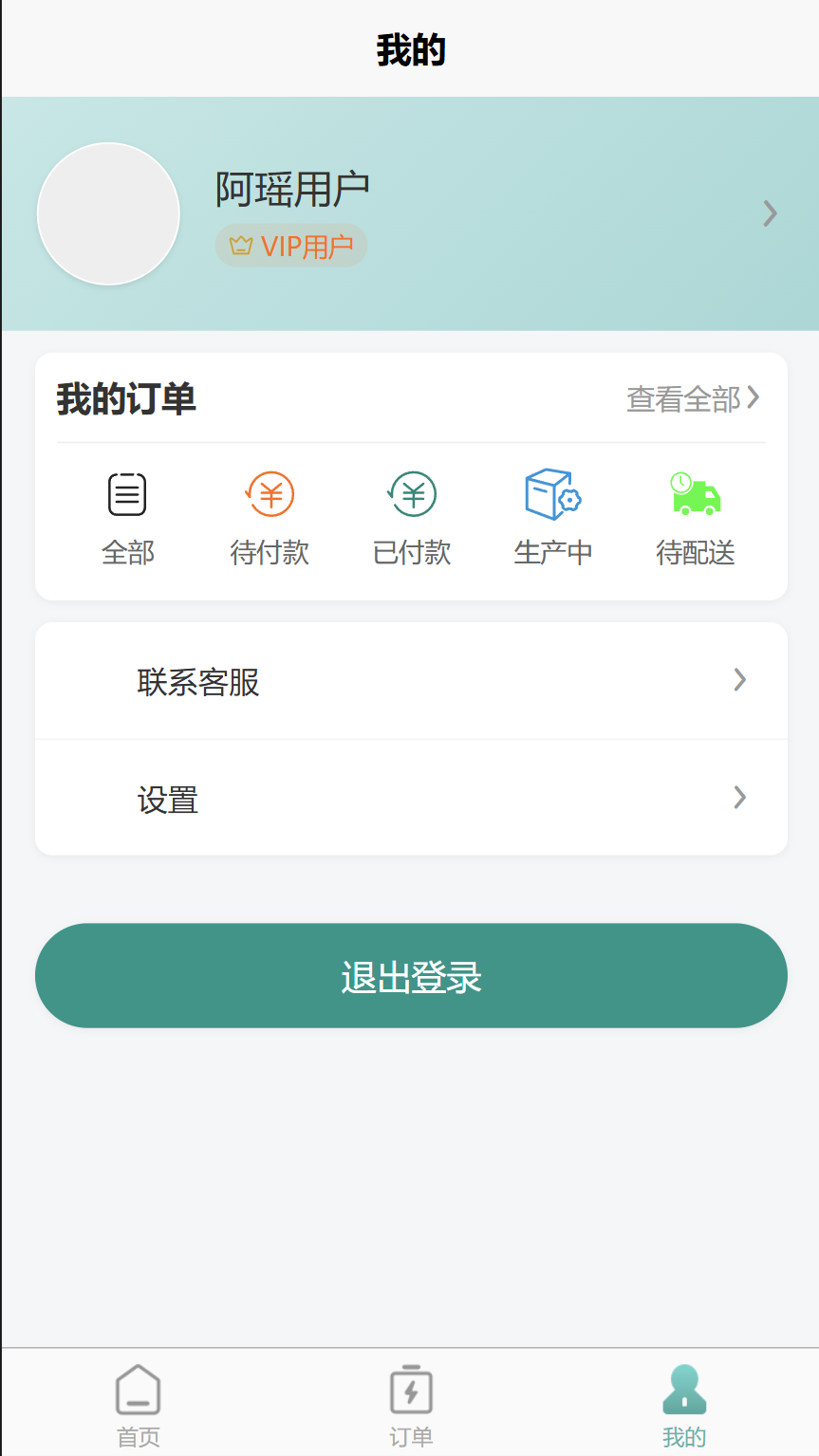The height and width of the screenshot is (1456, 819).
Task: Open 查看全部 to view all orders
Action: tap(682, 399)
